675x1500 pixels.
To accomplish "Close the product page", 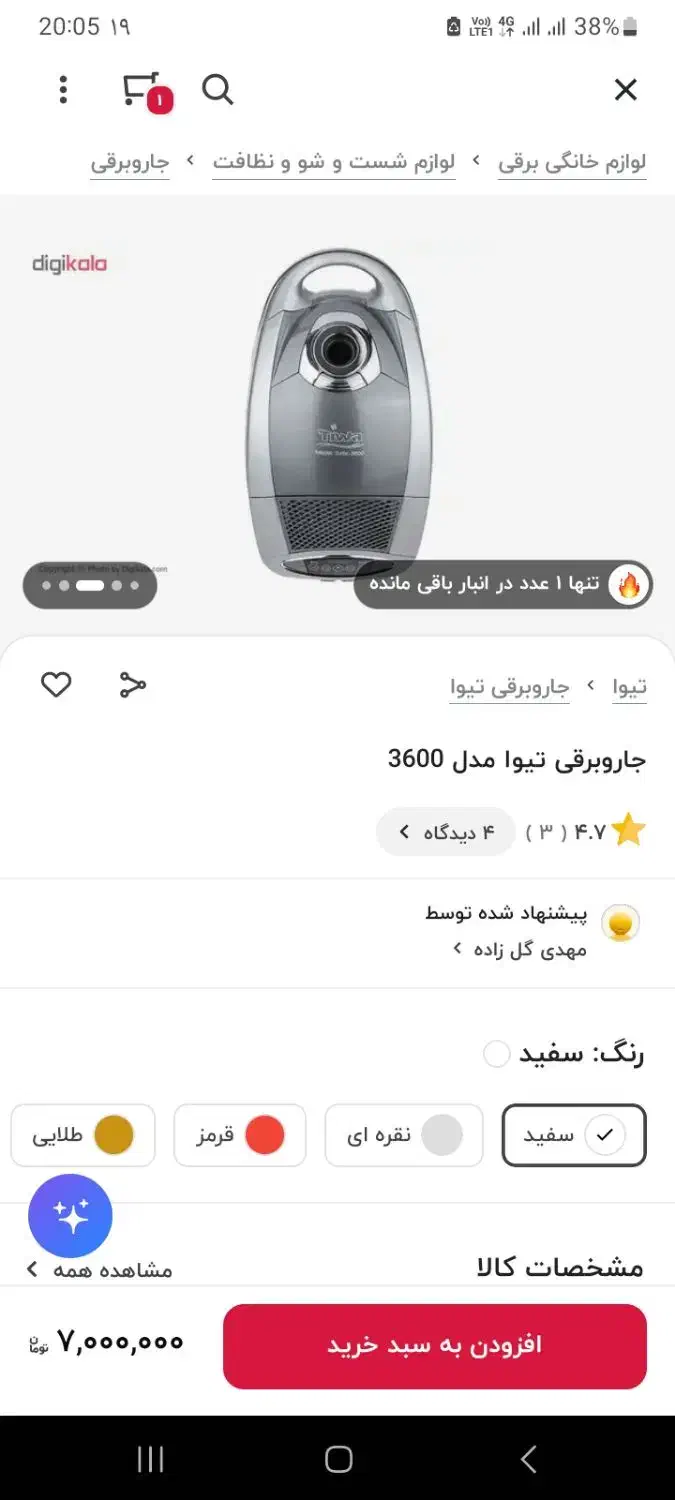I will click(x=625, y=90).
